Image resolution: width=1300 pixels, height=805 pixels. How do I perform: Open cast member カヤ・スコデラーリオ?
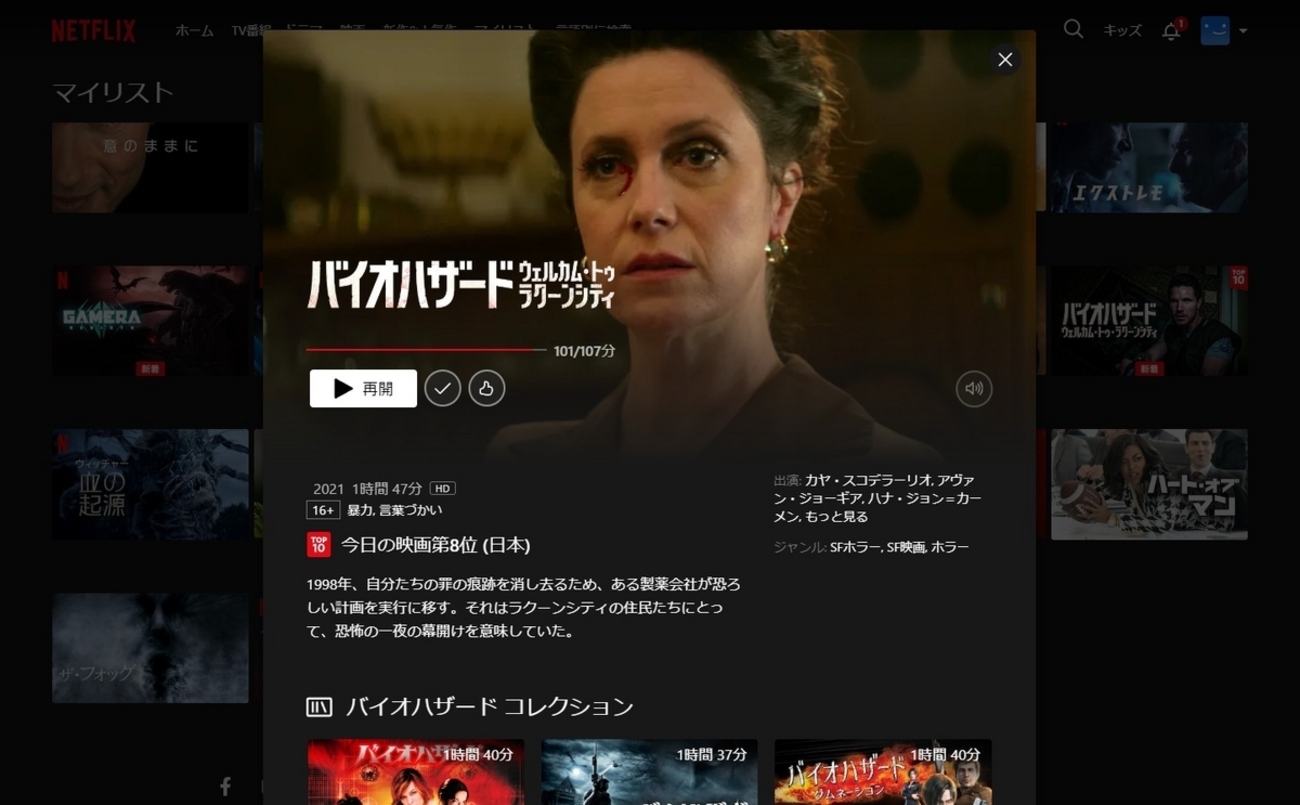[868, 481]
